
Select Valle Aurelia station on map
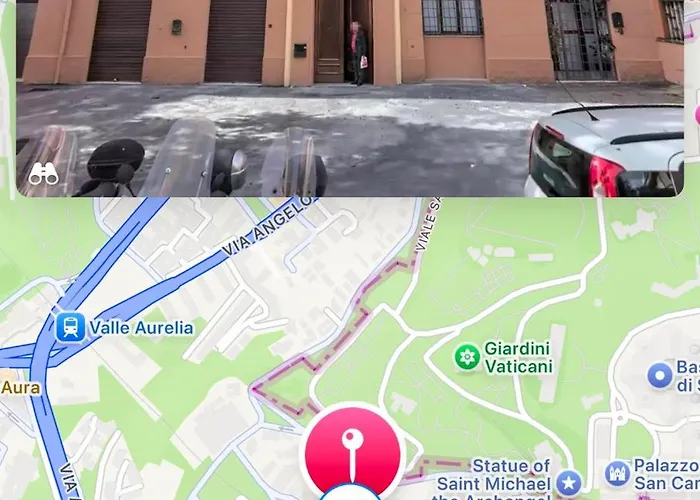click(x=70, y=327)
